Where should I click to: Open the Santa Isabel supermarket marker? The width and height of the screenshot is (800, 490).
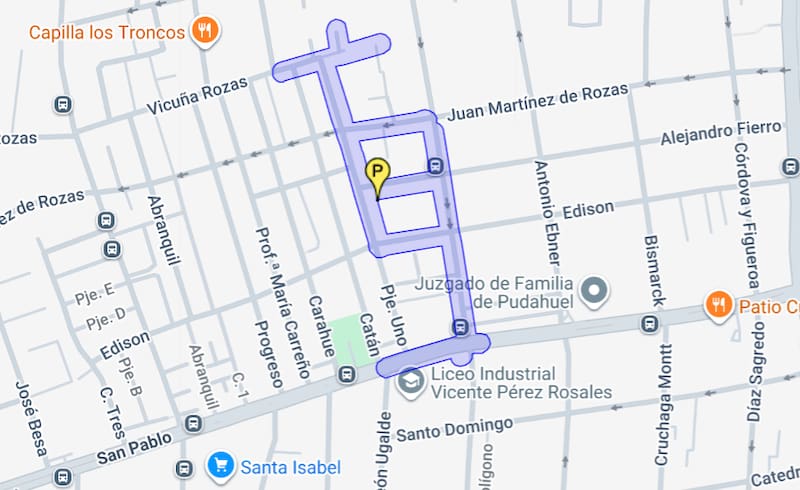point(220,465)
